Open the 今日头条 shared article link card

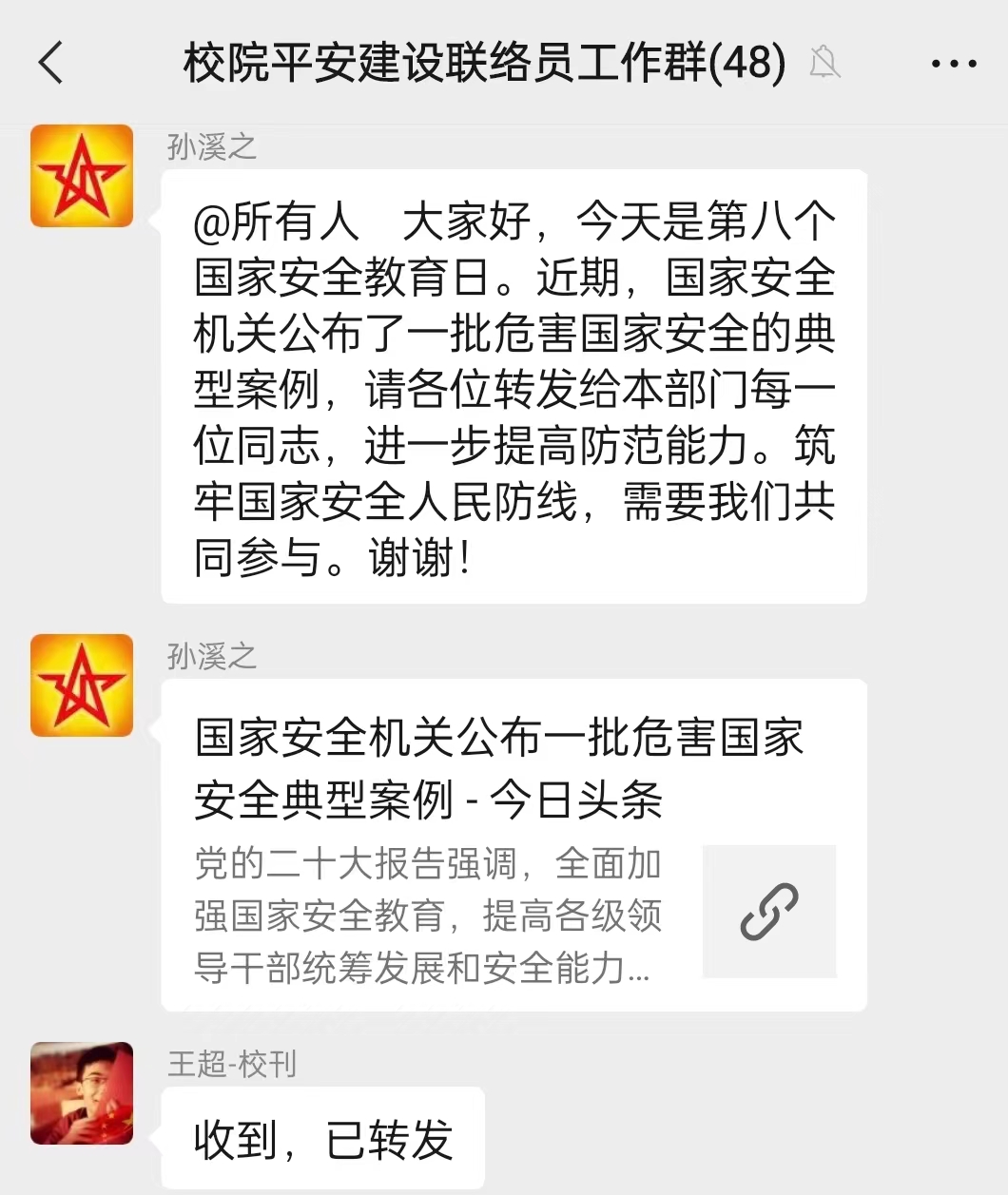pyautogui.click(x=514, y=844)
